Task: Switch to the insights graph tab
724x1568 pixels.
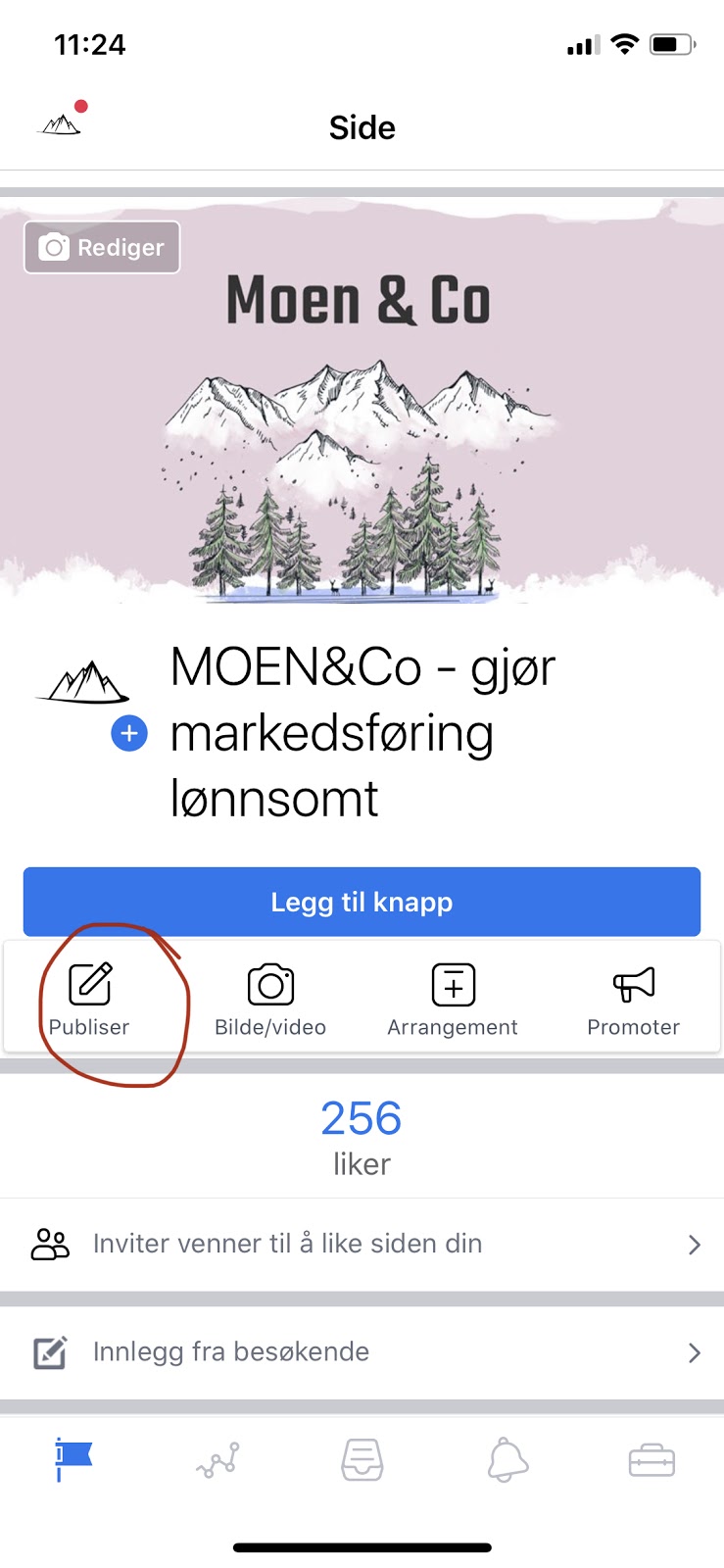Action: point(217,1460)
